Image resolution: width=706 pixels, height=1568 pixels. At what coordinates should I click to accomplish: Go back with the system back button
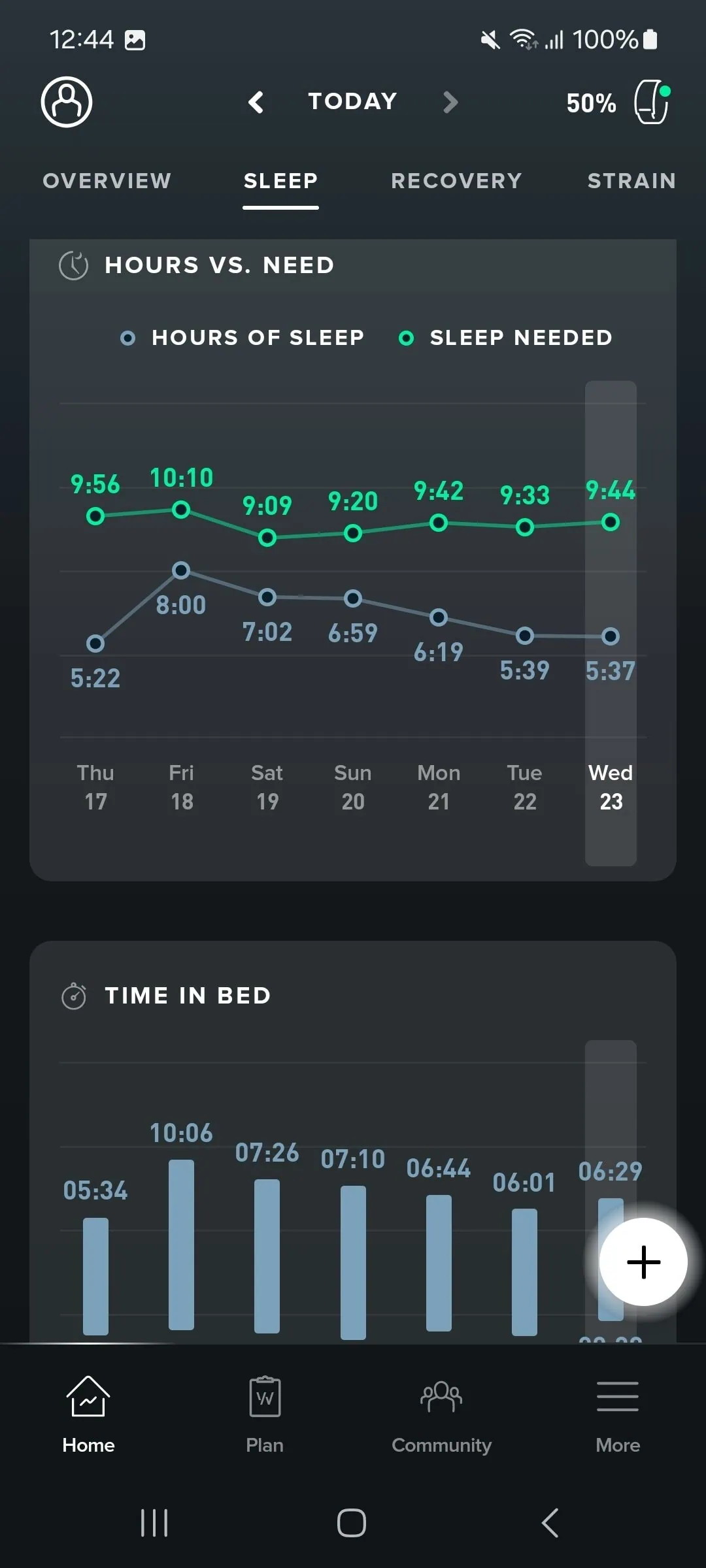[550, 1523]
